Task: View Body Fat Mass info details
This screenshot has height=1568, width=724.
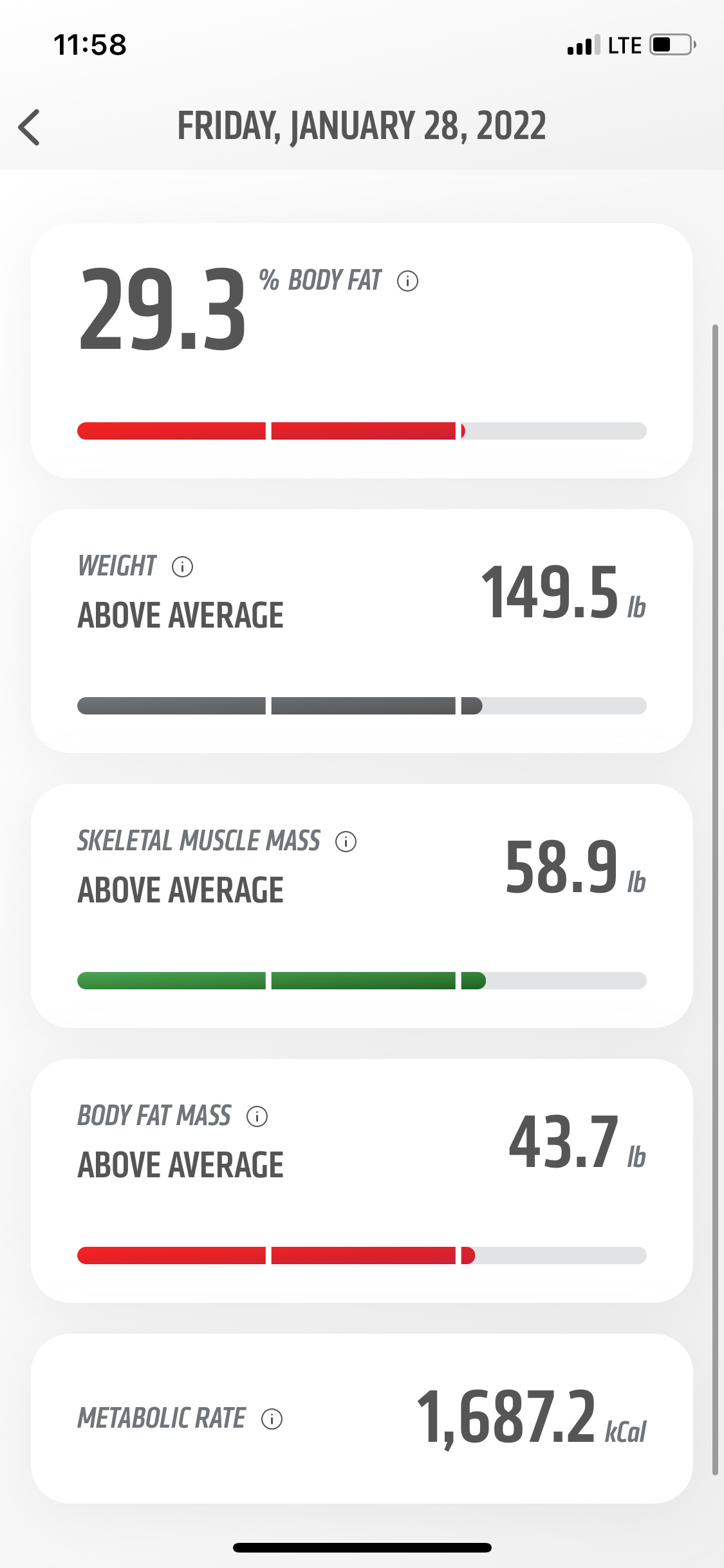Action: [x=257, y=1117]
